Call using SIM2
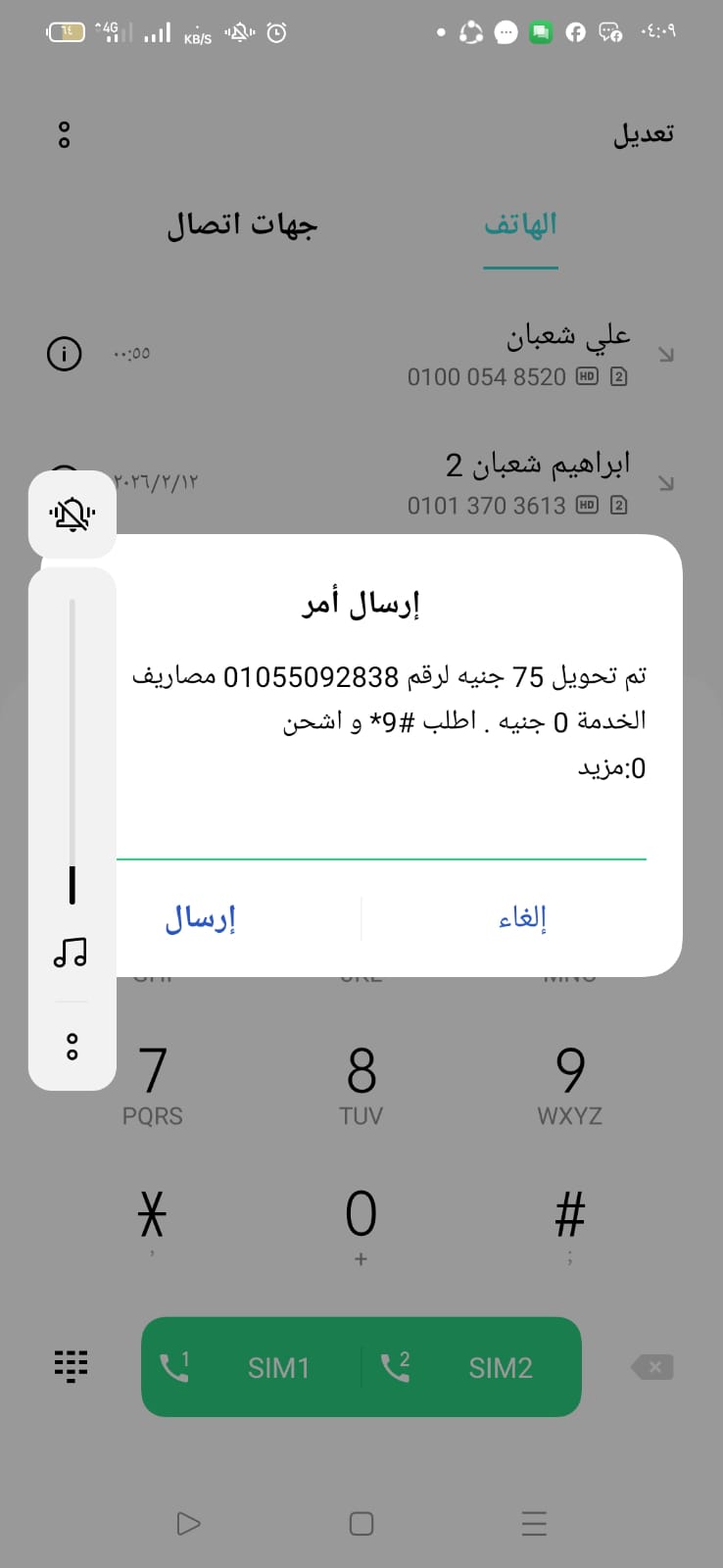This screenshot has height=1568, width=723. (x=472, y=1367)
